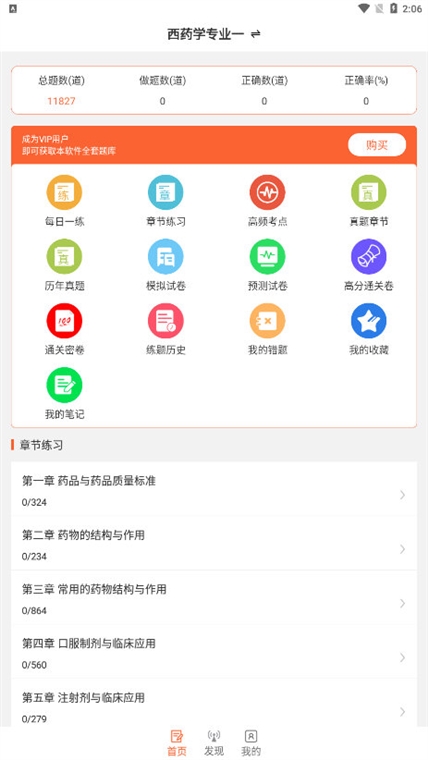Open 历年真题 past papers
Screen dimensions: 428x760
[64, 265]
